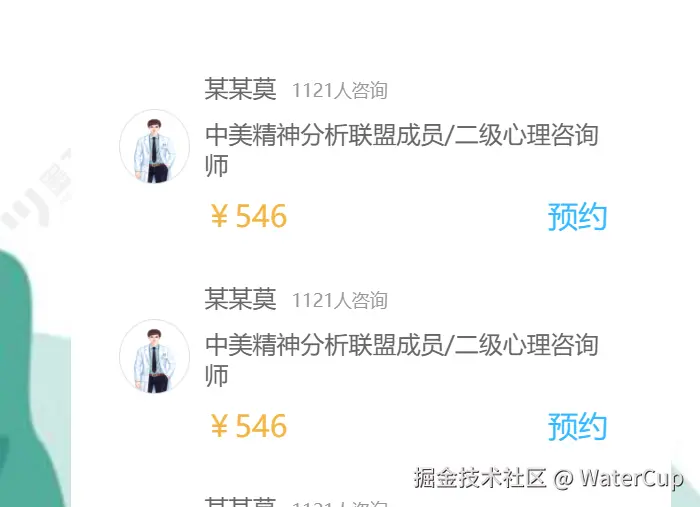Screen dimensions: 700x507
Task: Open the first 某某莫 counselor card
Action: pyautogui.click(x=400, y=148)
